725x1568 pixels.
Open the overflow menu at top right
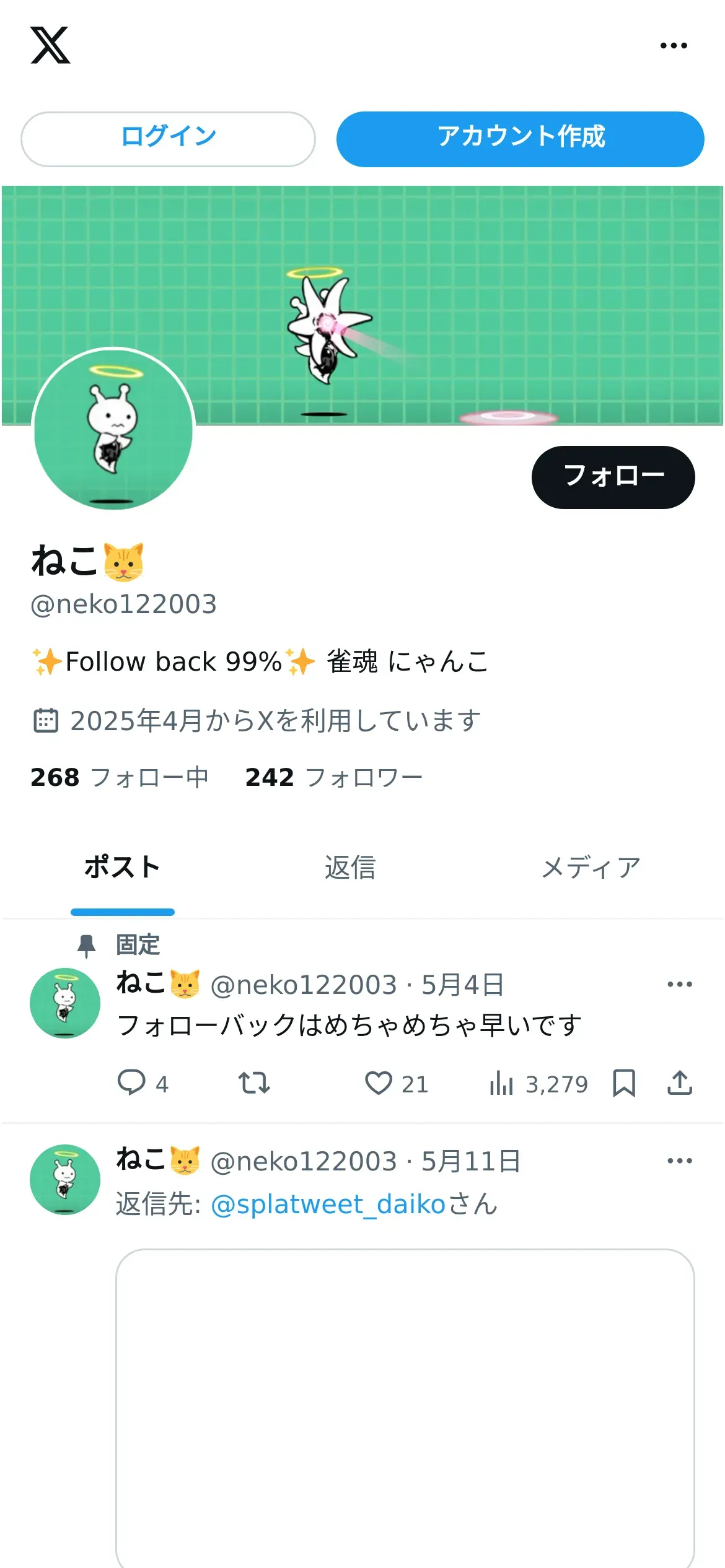(x=674, y=46)
